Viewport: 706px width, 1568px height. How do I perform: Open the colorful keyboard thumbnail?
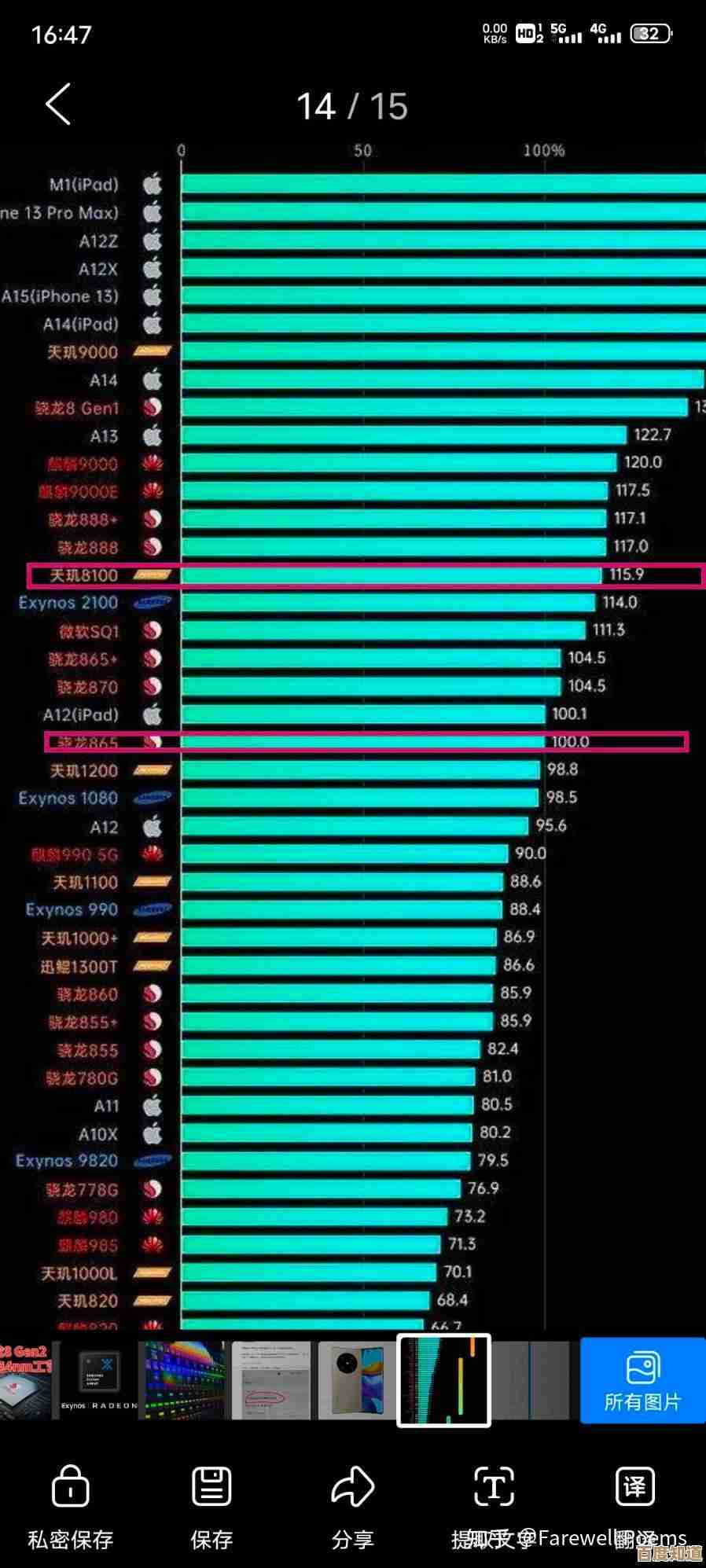click(182, 1381)
